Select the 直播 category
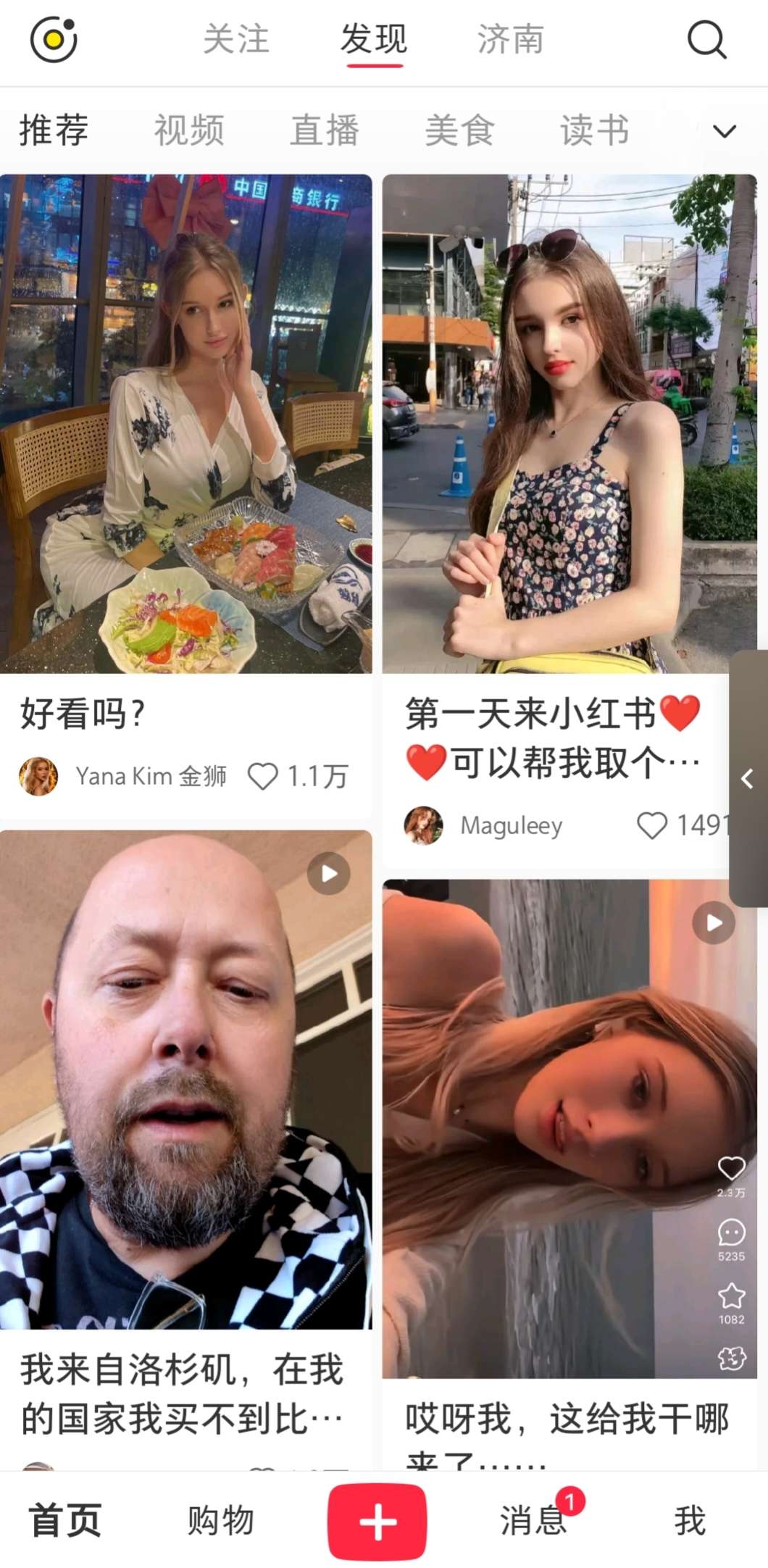This screenshot has width=768, height=1568. click(325, 130)
